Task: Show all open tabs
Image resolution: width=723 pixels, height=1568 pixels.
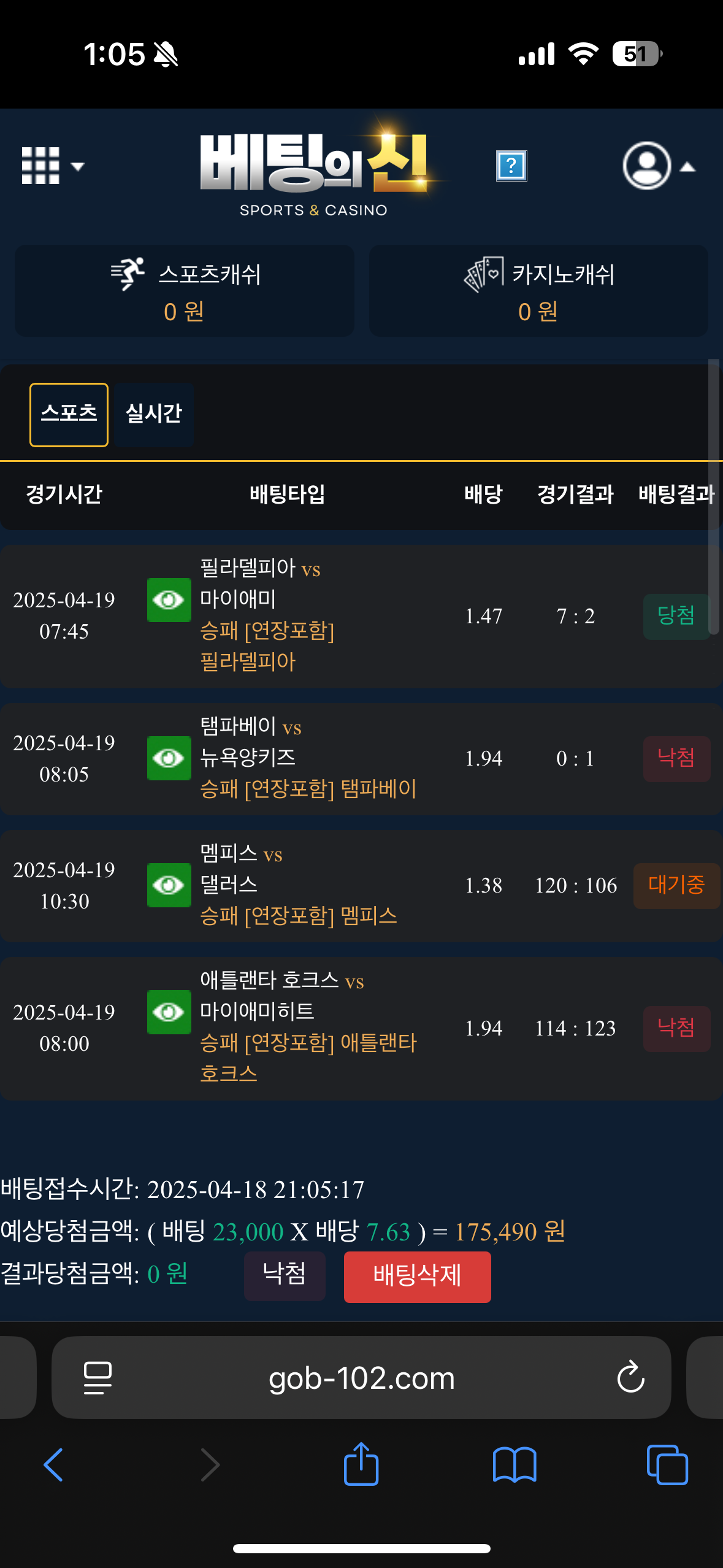Action: 667,1465
